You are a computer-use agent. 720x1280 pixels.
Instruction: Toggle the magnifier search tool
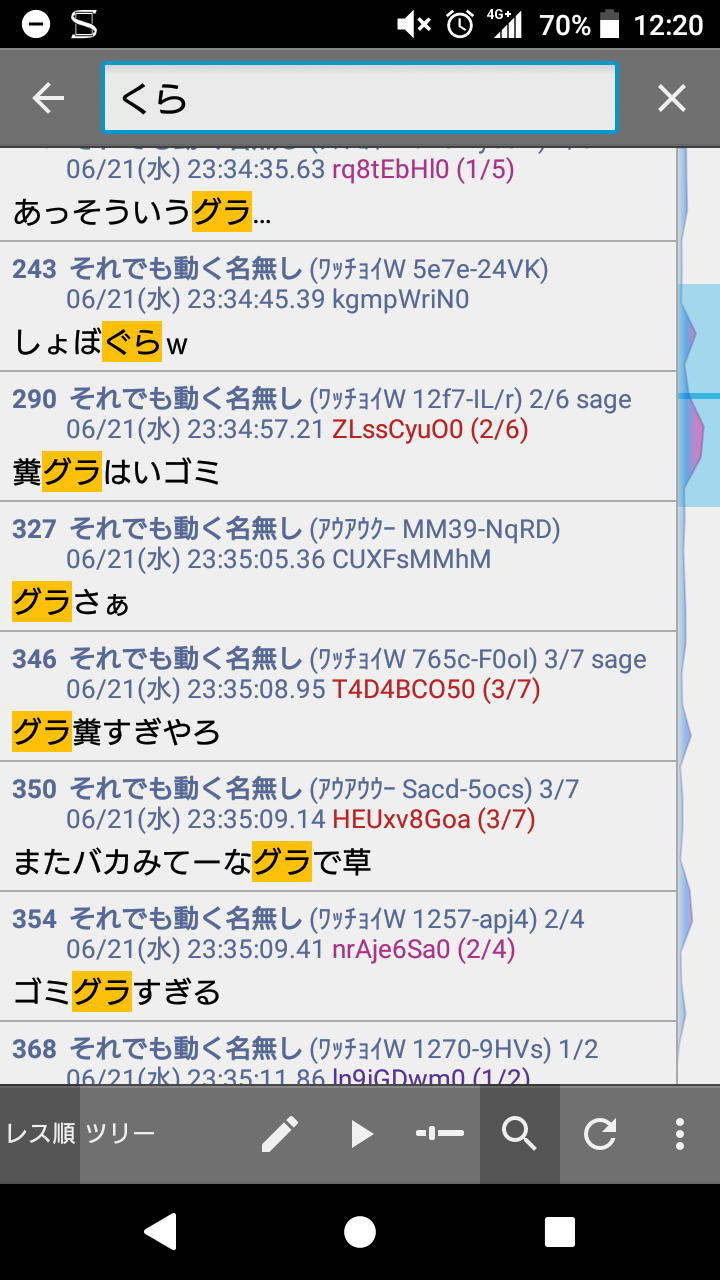pyautogui.click(x=520, y=1133)
